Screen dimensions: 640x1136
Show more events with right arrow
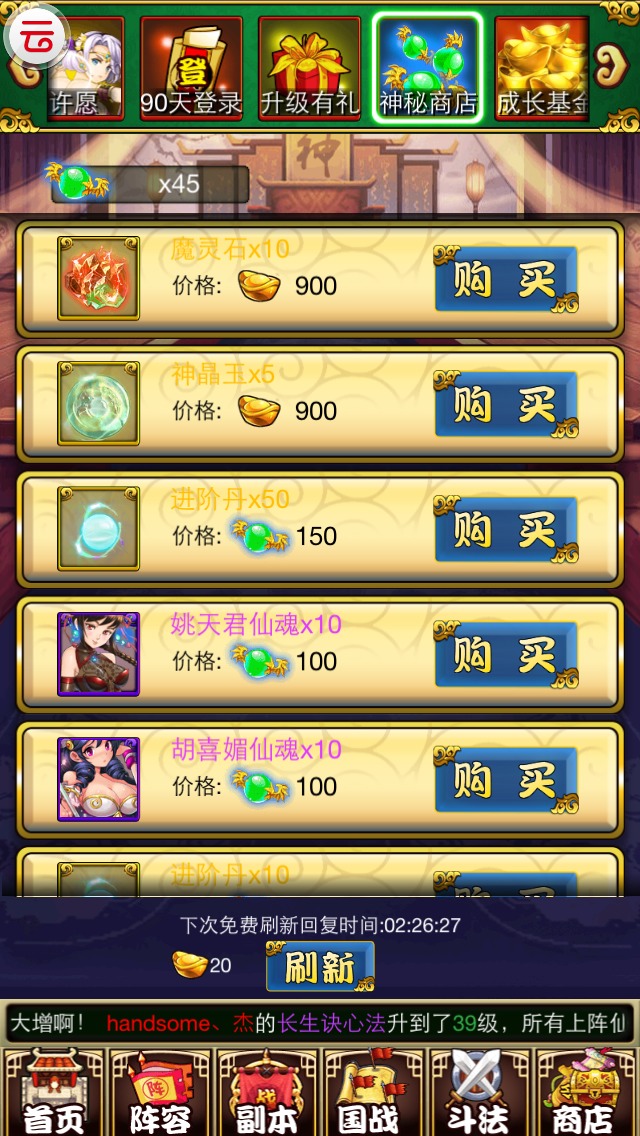[x=613, y=66]
